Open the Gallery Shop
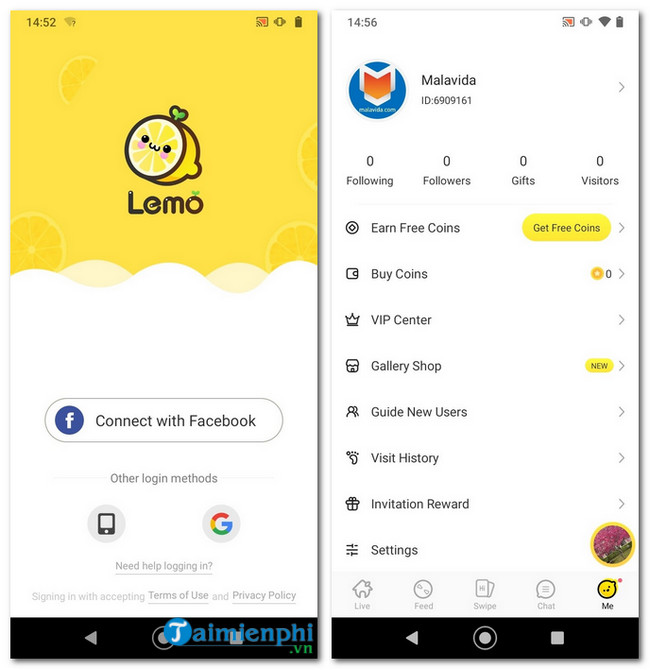650x670 pixels. (484, 366)
